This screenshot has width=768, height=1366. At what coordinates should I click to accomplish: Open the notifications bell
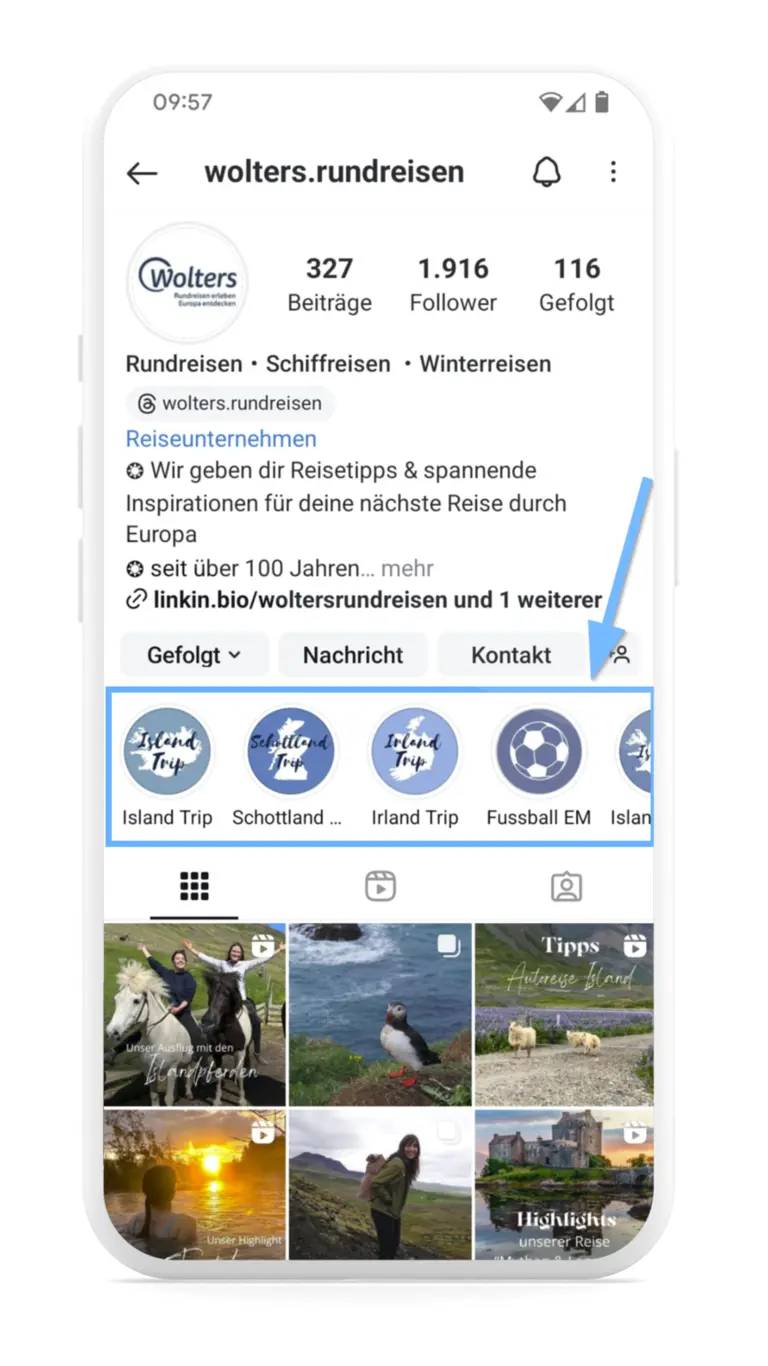[x=546, y=172]
